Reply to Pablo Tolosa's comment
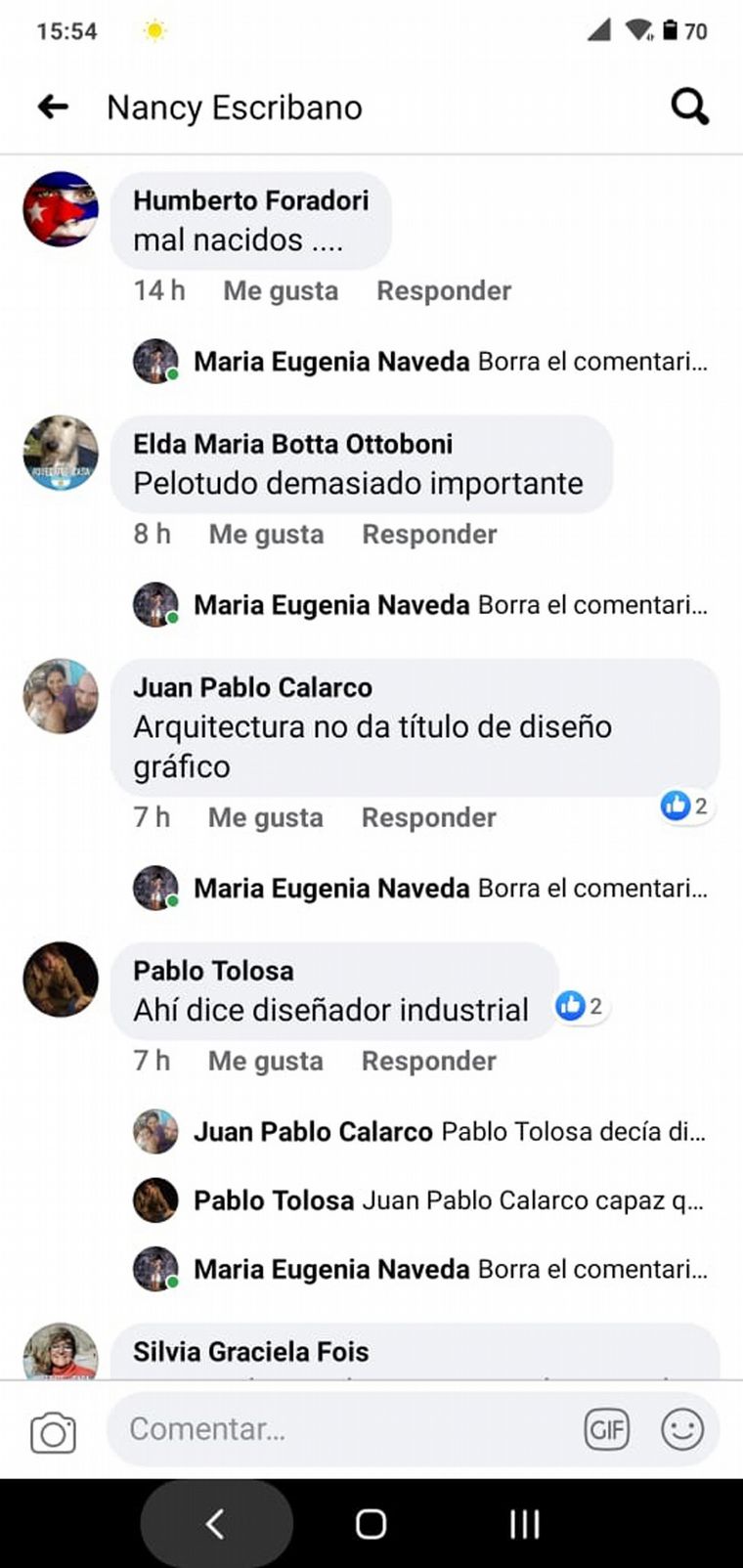Screen dimensions: 743x1568 [428, 1061]
